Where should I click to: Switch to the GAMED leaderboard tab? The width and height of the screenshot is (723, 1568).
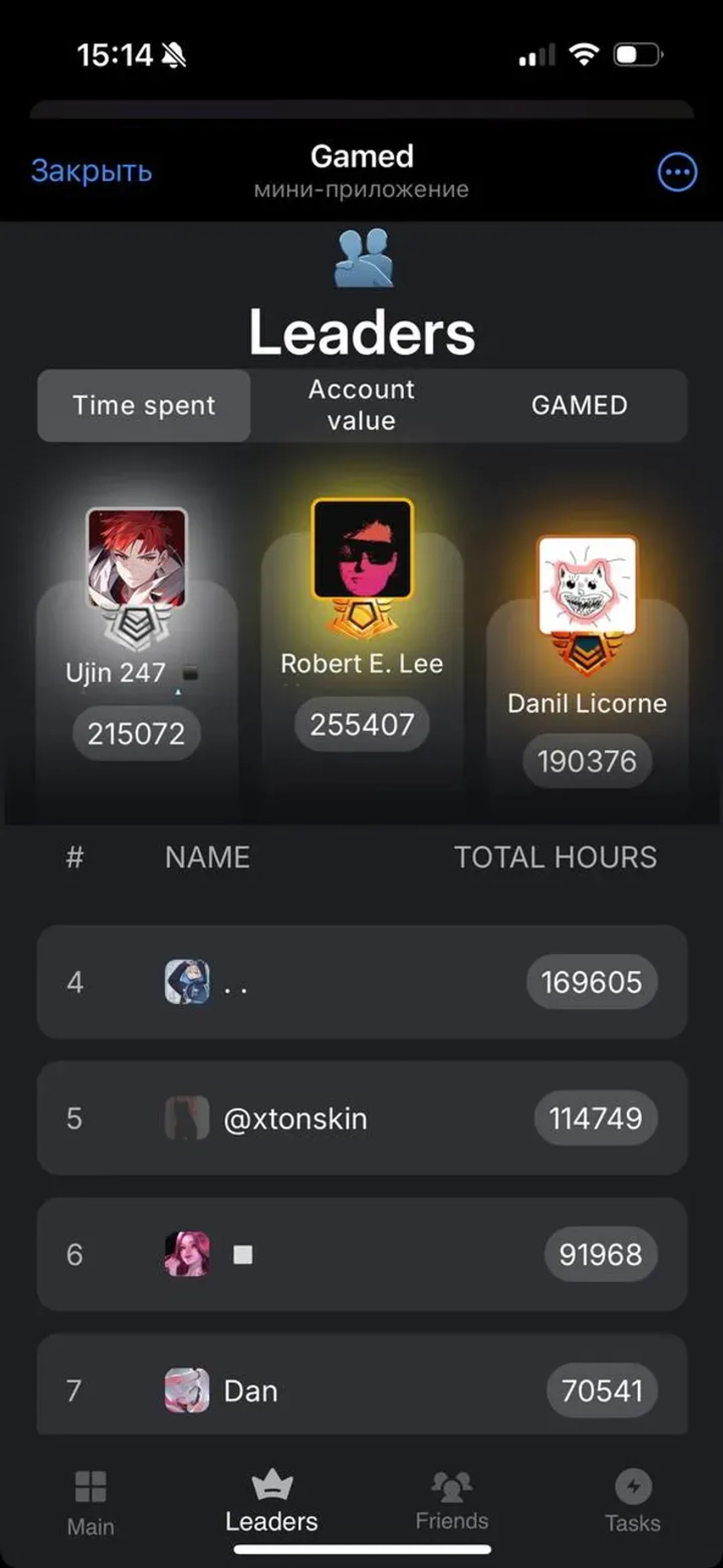coord(579,405)
